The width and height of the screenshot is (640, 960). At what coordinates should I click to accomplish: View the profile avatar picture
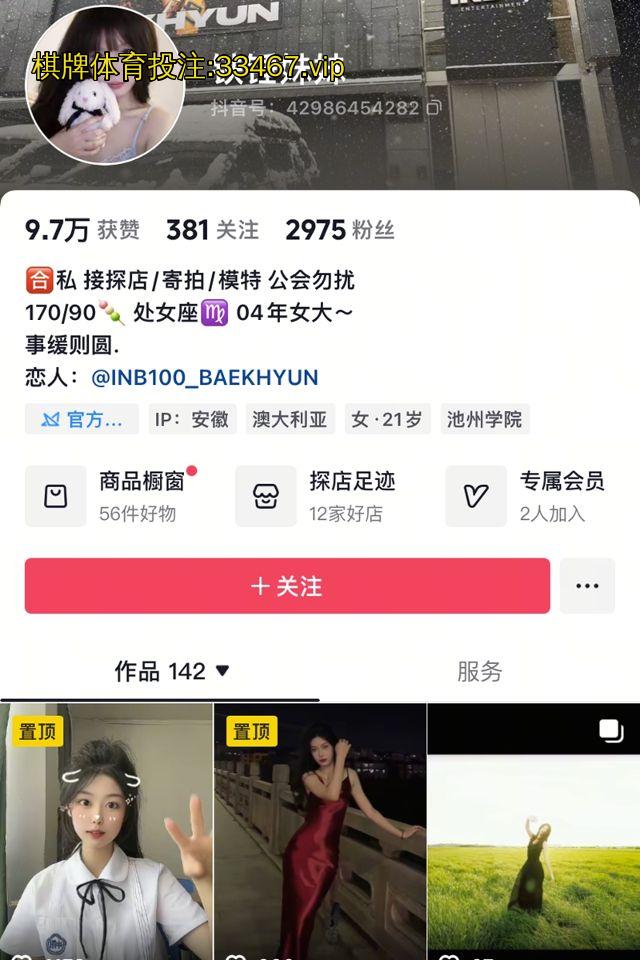pyautogui.click(x=104, y=85)
